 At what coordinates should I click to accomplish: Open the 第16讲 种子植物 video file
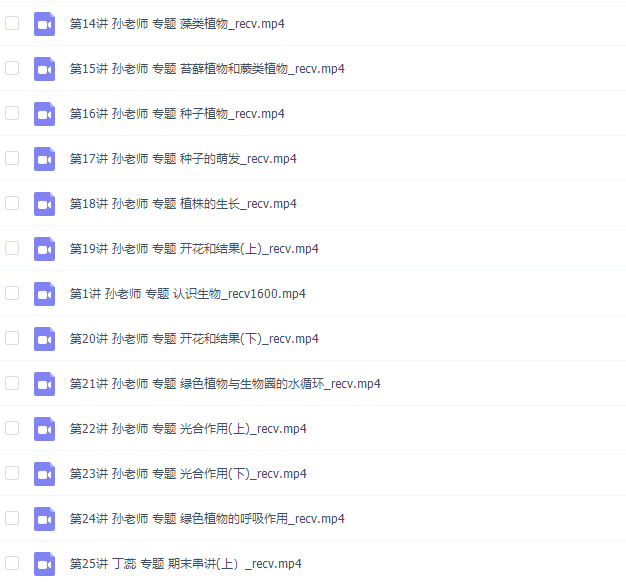coord(177,113)
